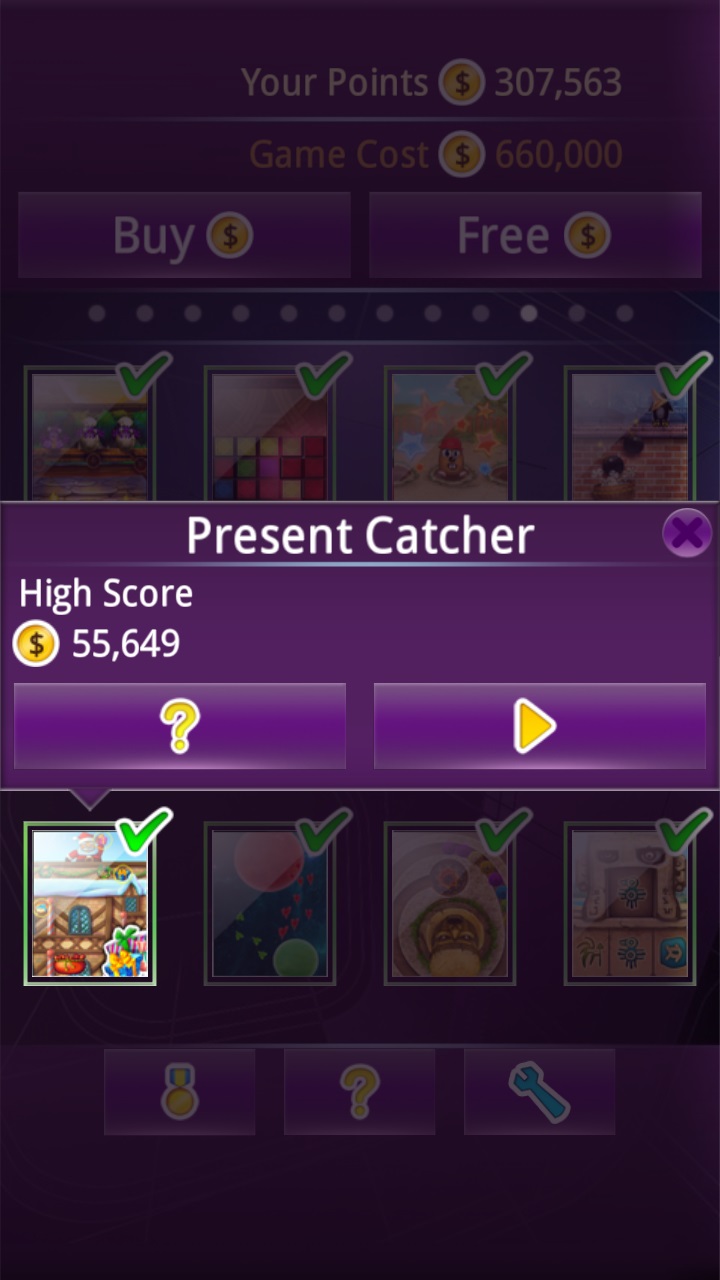Select the mole and stars game thumbnail
This screenshot has width=720, height=1280.
pos(450,437)
